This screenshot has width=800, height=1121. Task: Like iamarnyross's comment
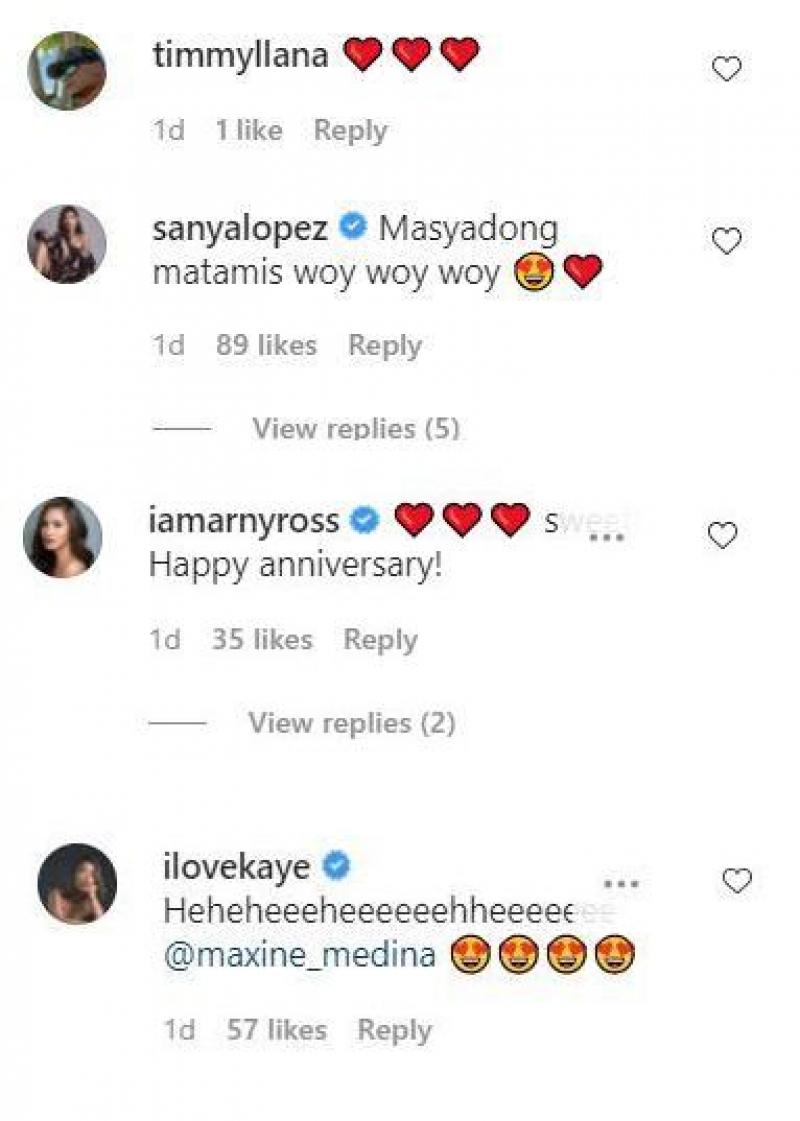[722, 536]
